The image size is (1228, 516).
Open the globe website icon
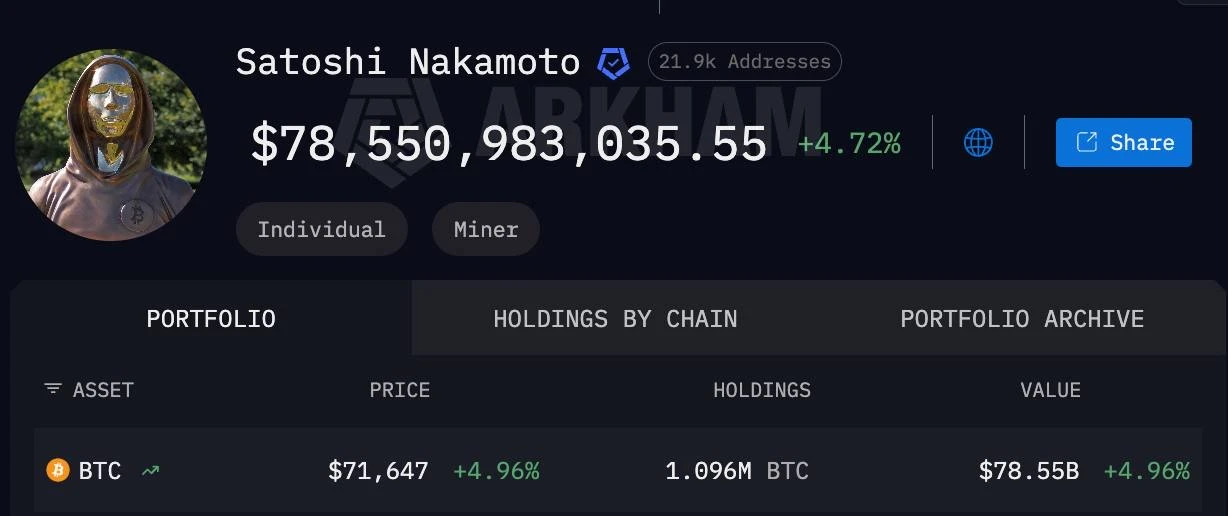pos(978,142)
